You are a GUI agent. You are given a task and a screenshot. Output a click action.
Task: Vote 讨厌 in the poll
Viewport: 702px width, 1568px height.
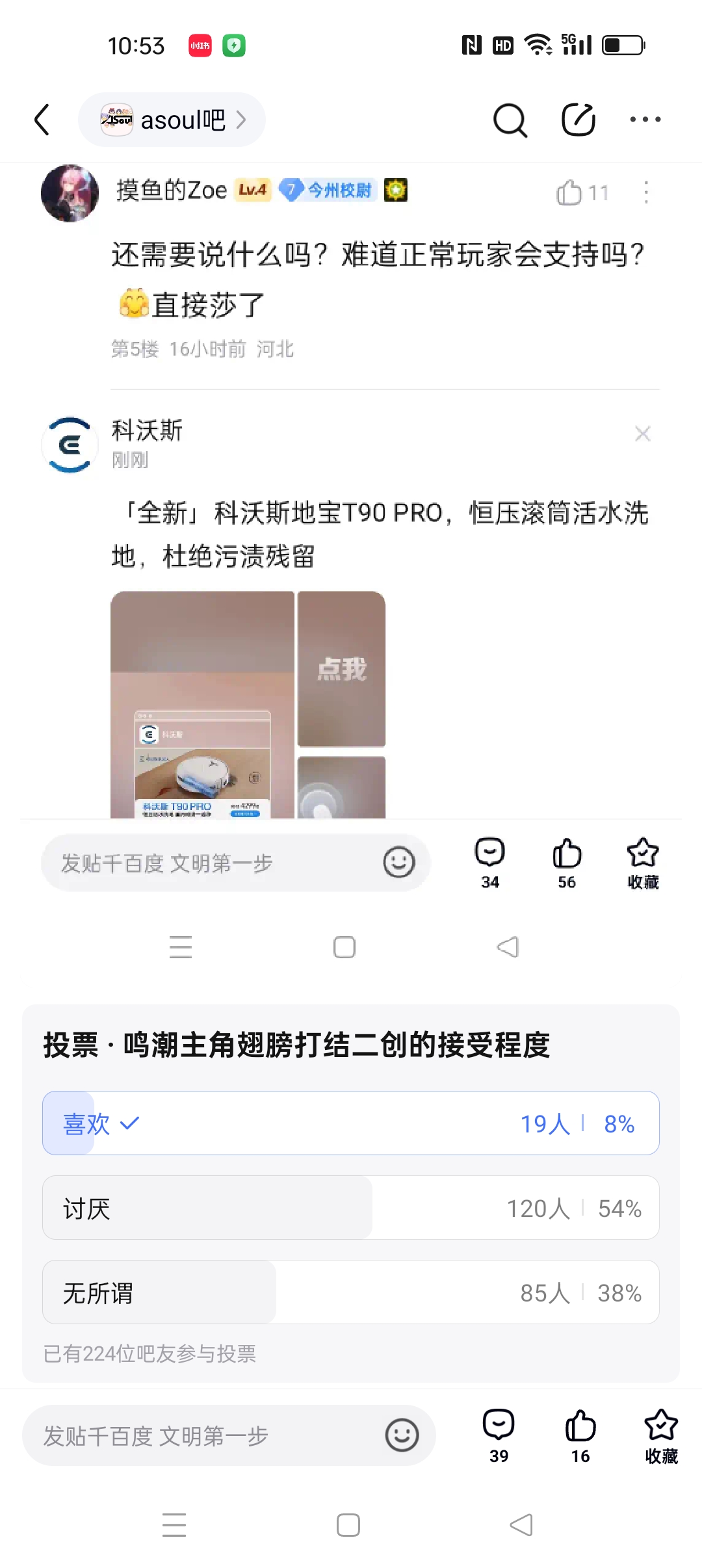350,1208
